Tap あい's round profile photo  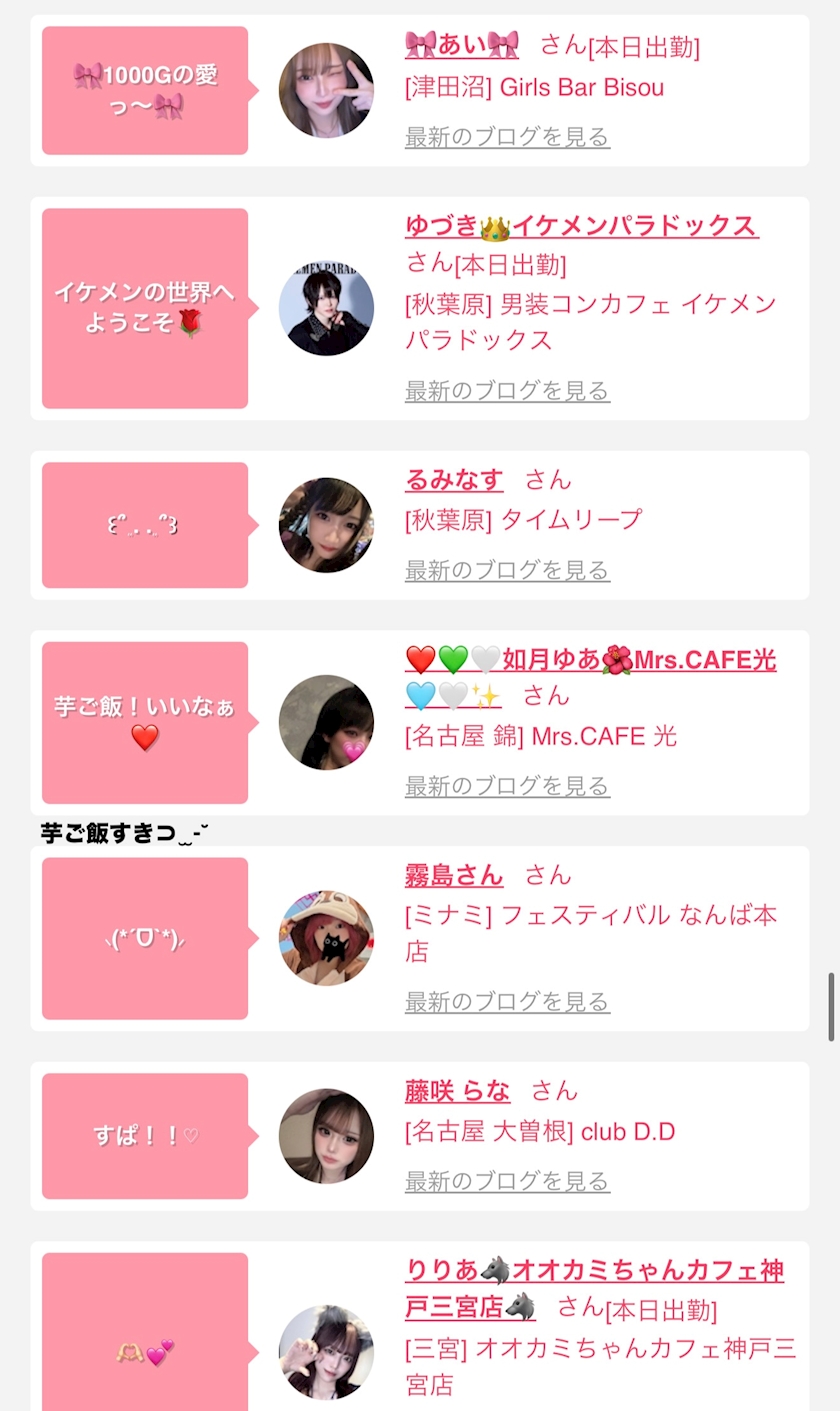(x=326, y=90)
